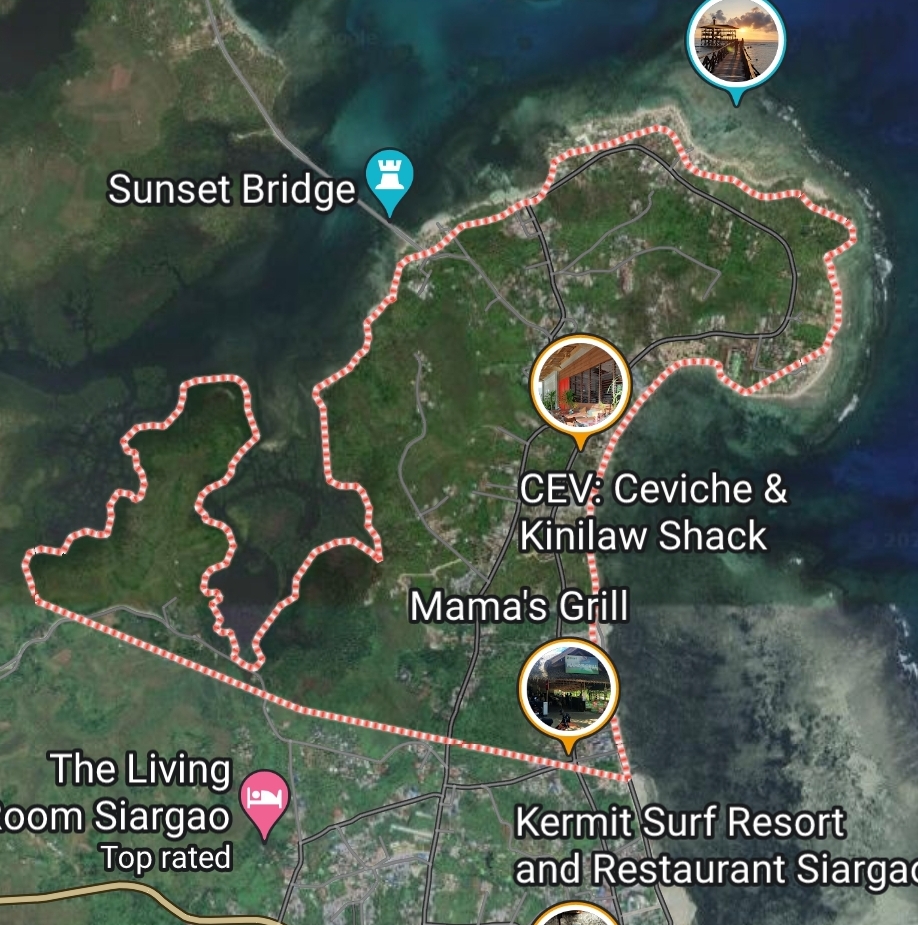Screen dimensions: 918x925
Task: Select the Mama's Grill photo marker
Action: pyautogui.click(x=568, y=690)
